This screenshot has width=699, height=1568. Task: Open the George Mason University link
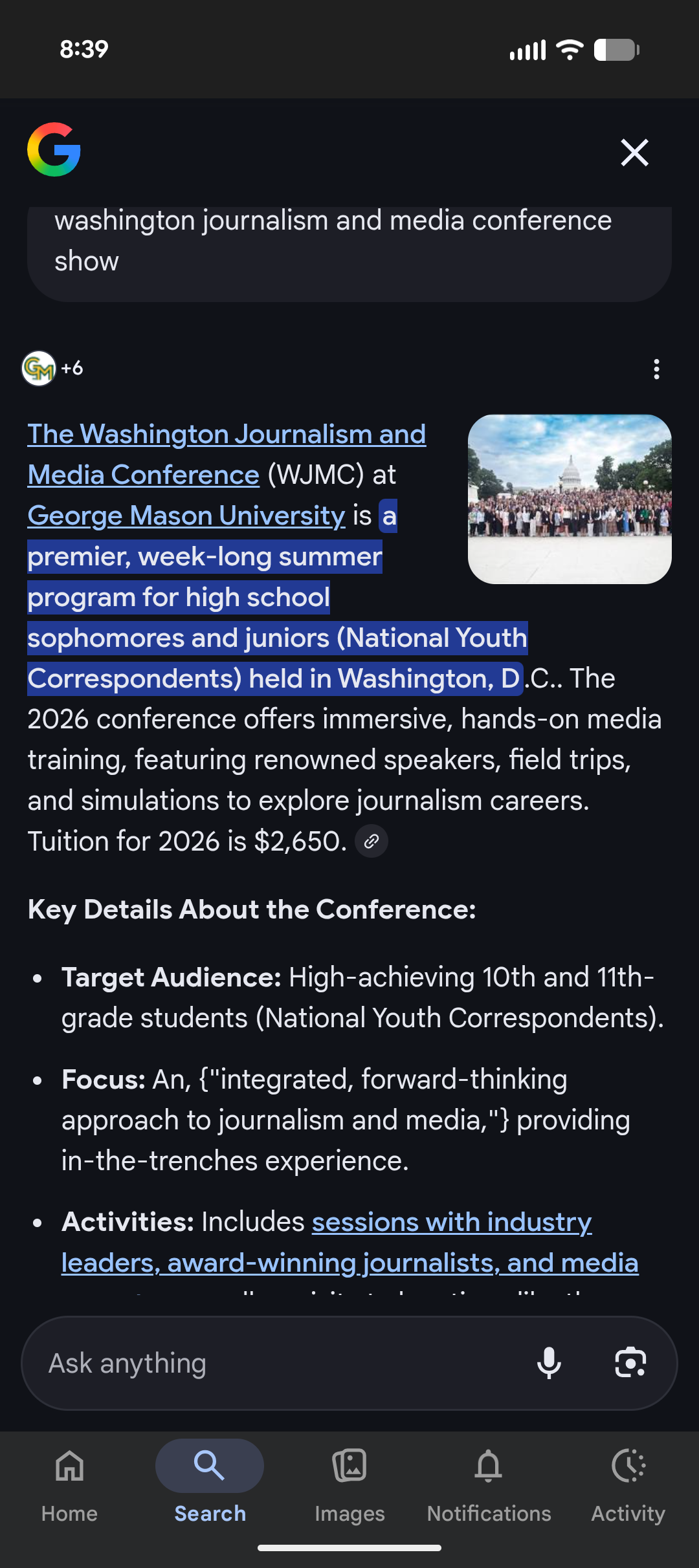(186, 516)
